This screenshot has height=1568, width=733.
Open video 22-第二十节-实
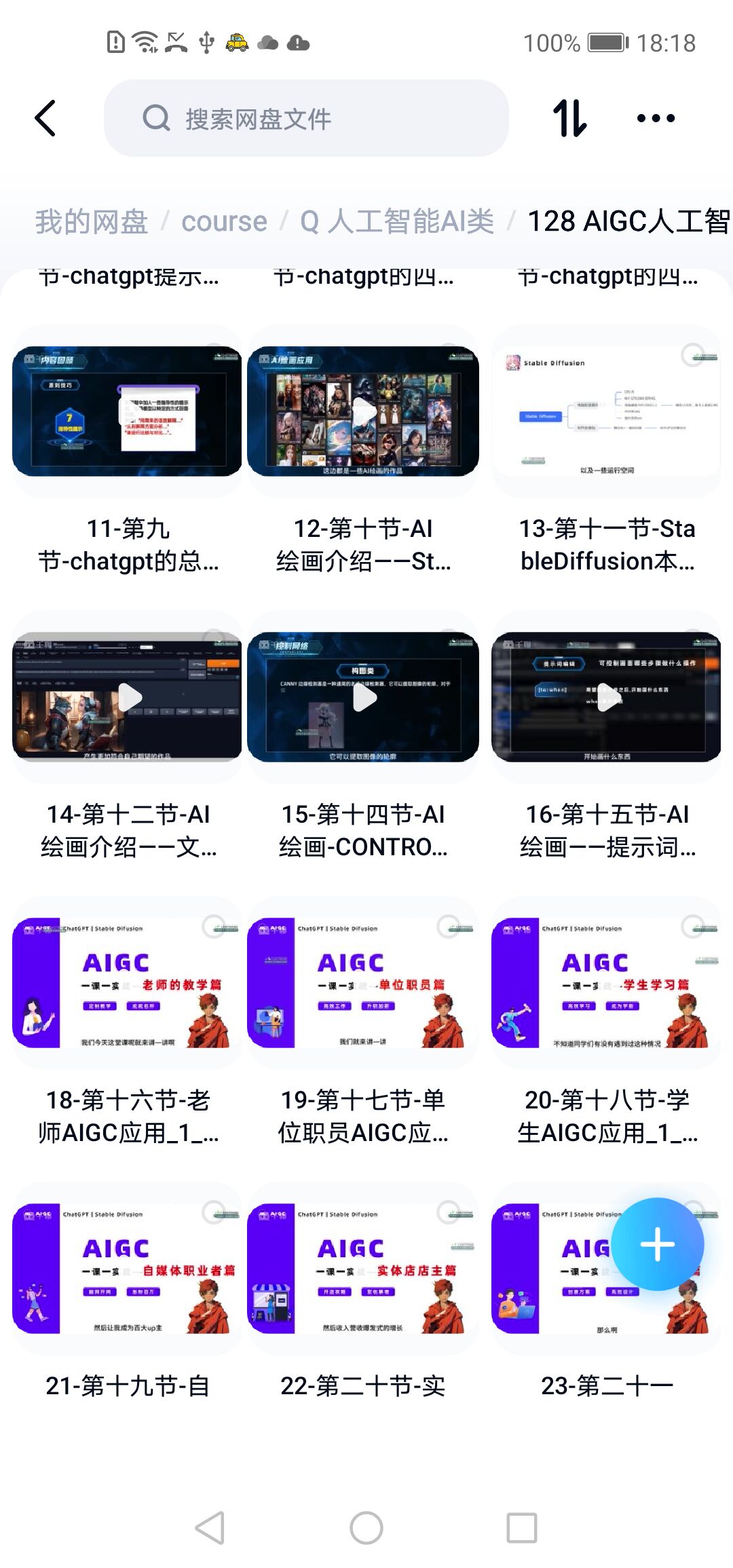[x=363, y=1269]
